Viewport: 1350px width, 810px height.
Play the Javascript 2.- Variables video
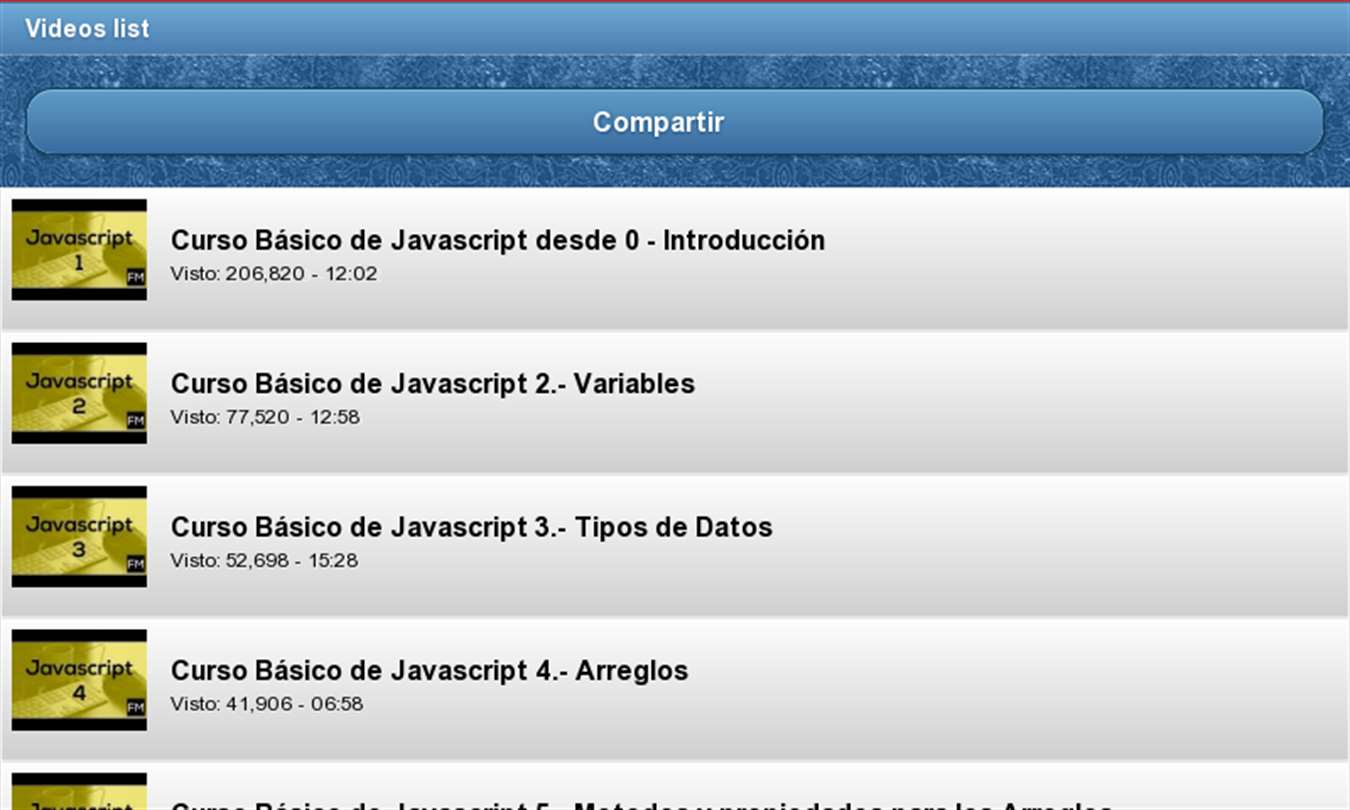[432, 385]
